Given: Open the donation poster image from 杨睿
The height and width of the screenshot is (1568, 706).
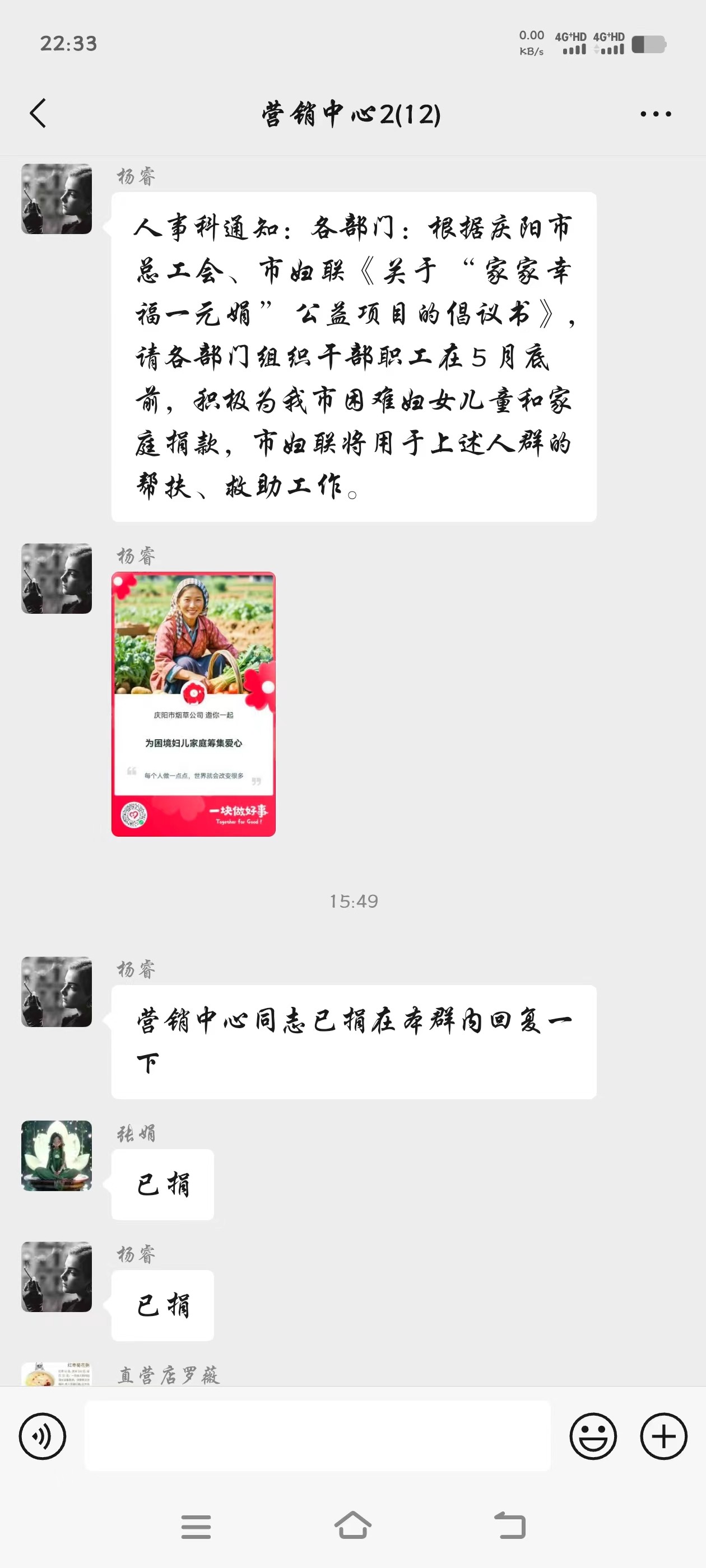Looking at the screenshot, I should [x=193, y=704].
